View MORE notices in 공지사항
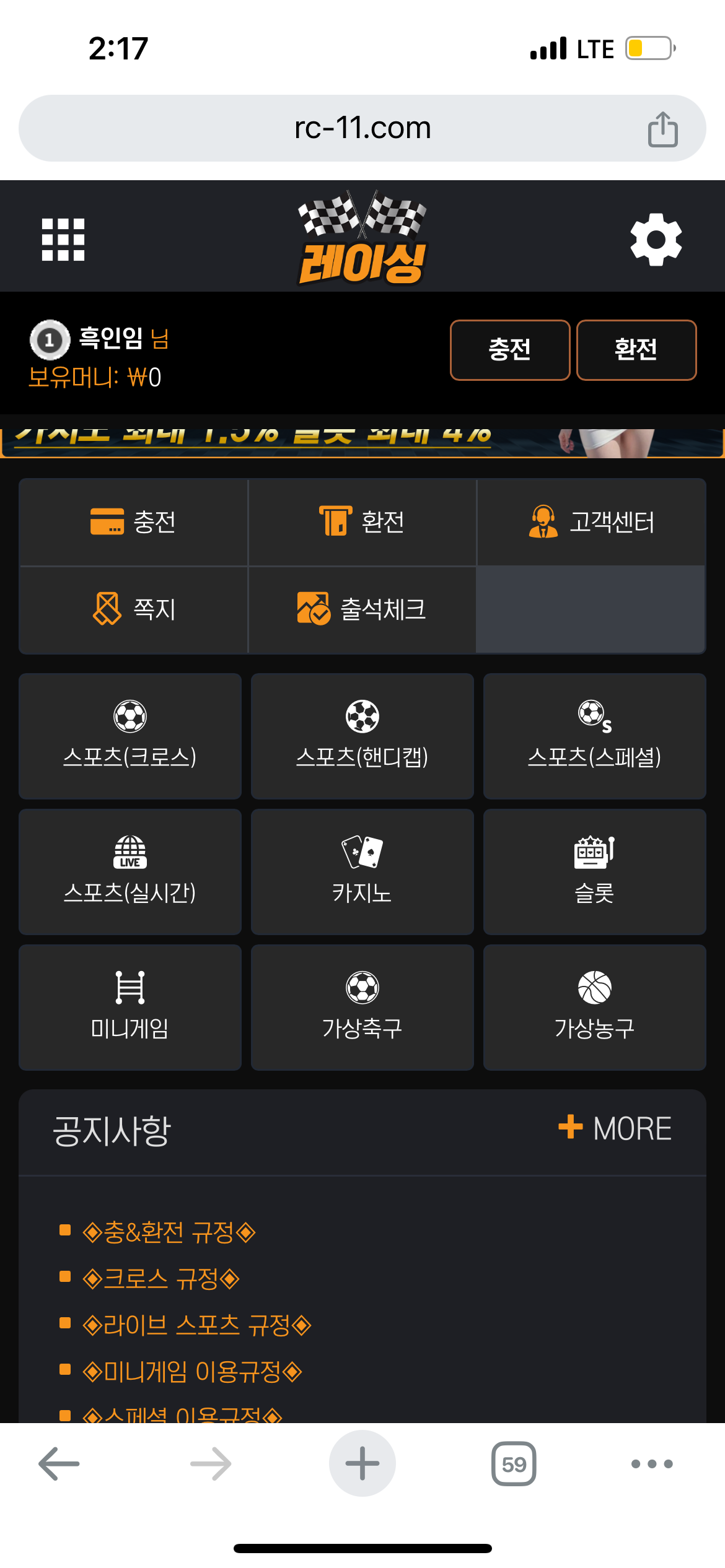This screenshot has height=1568, width=725. coord(615,1128)
